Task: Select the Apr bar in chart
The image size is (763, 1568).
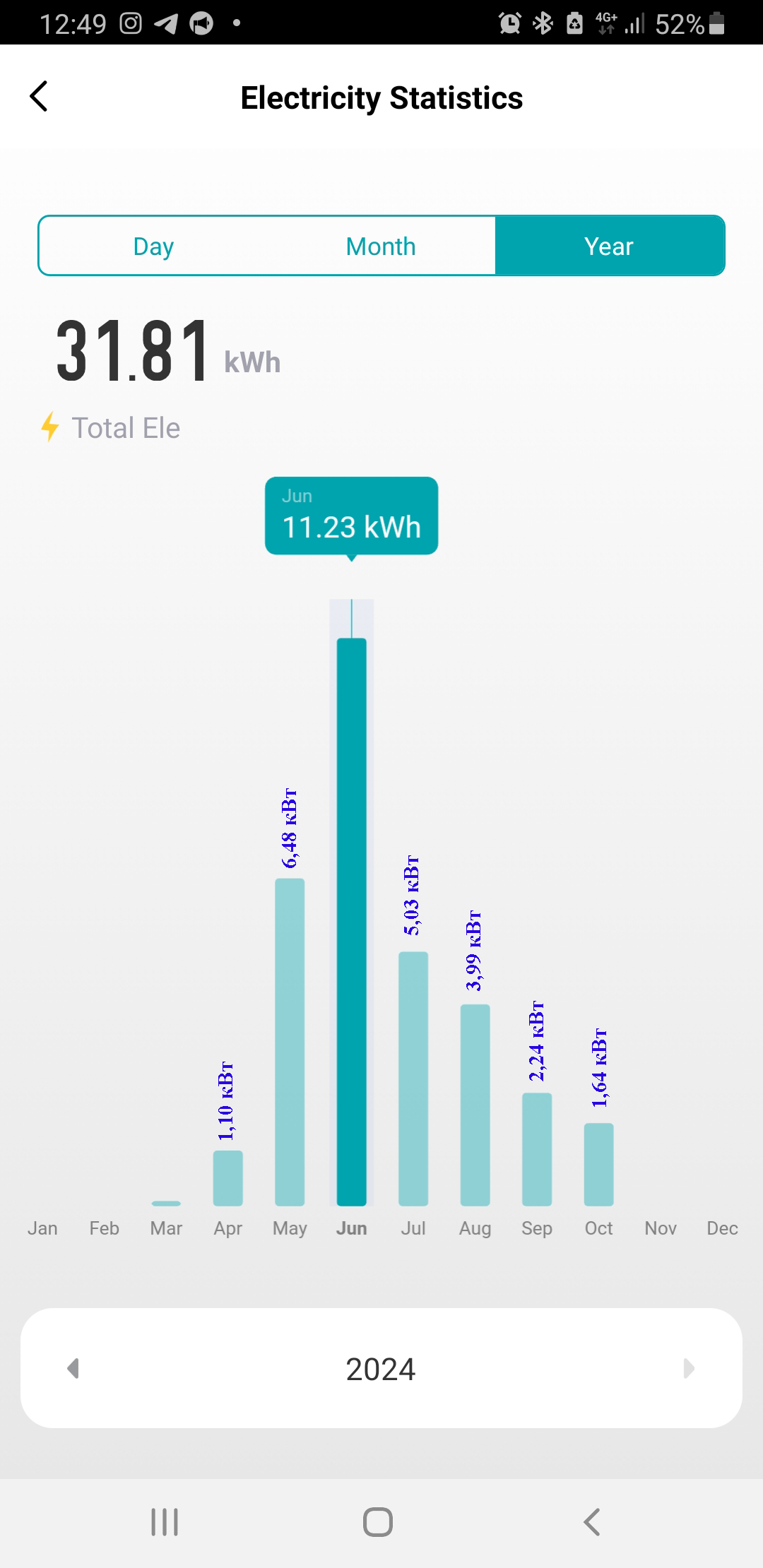Action: tap(228, 1178)
